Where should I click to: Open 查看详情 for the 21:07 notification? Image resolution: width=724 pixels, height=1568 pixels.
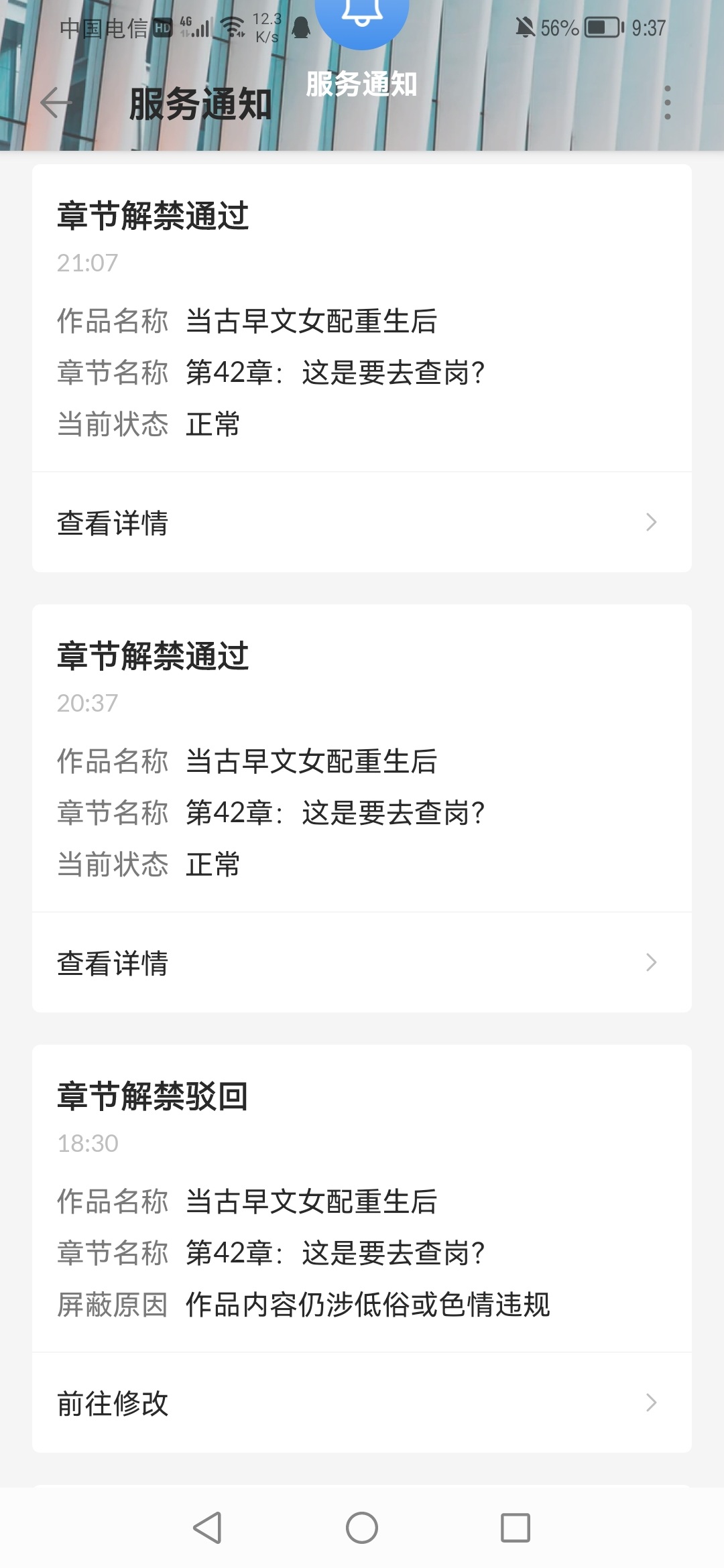click(362, 523)
